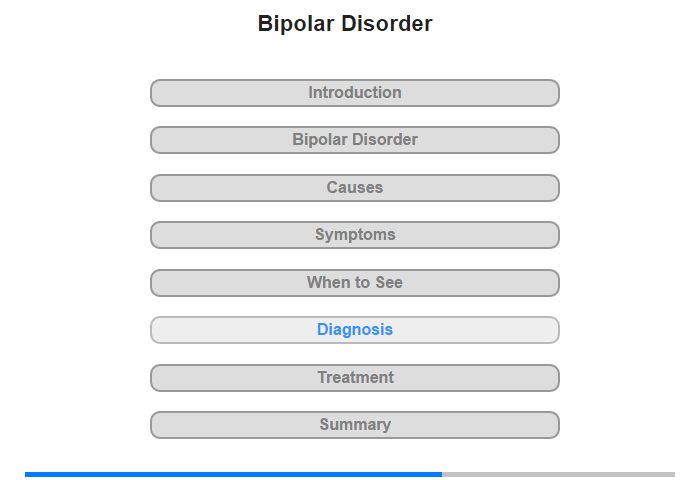Open the Summary section
The image size is (700, 480).
354,425
